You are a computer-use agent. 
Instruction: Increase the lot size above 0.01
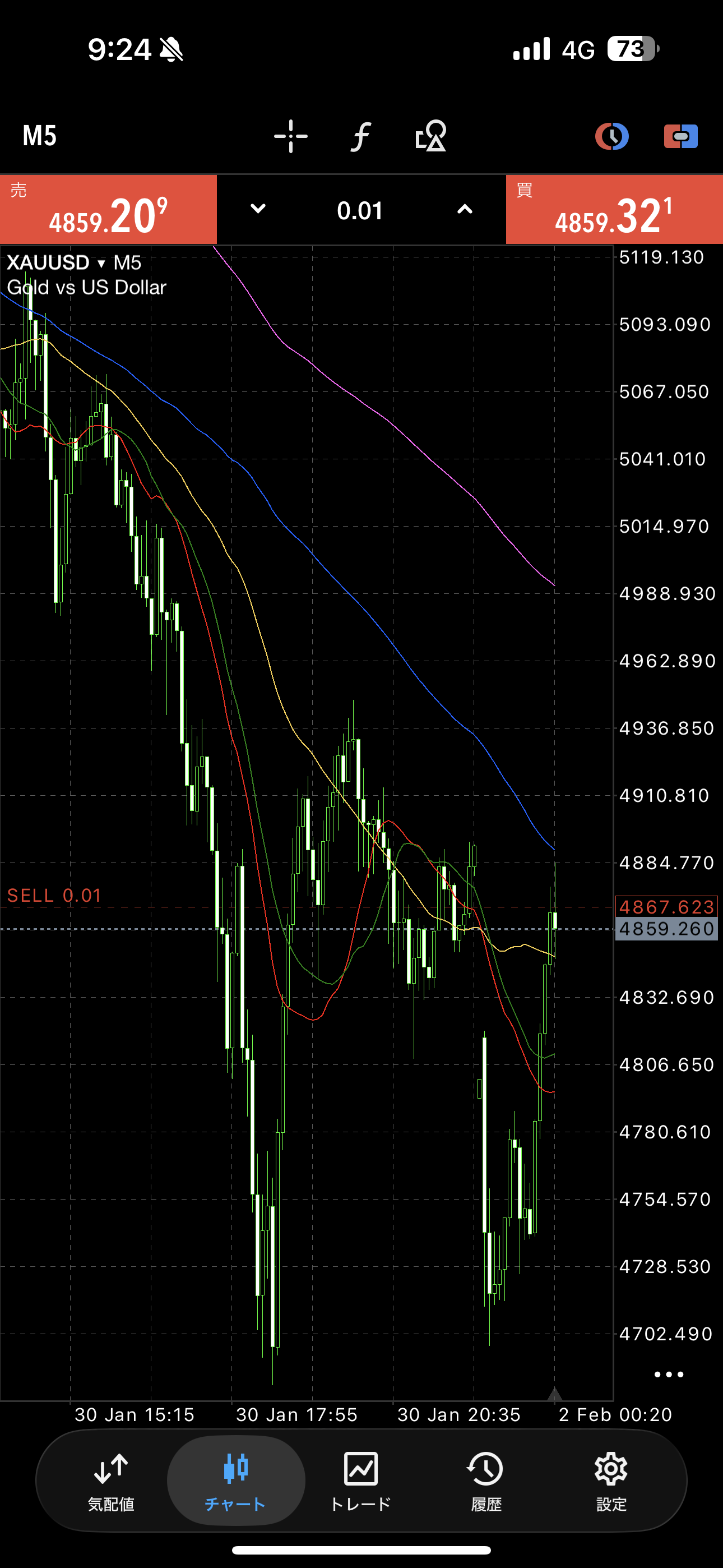point(465,209)
